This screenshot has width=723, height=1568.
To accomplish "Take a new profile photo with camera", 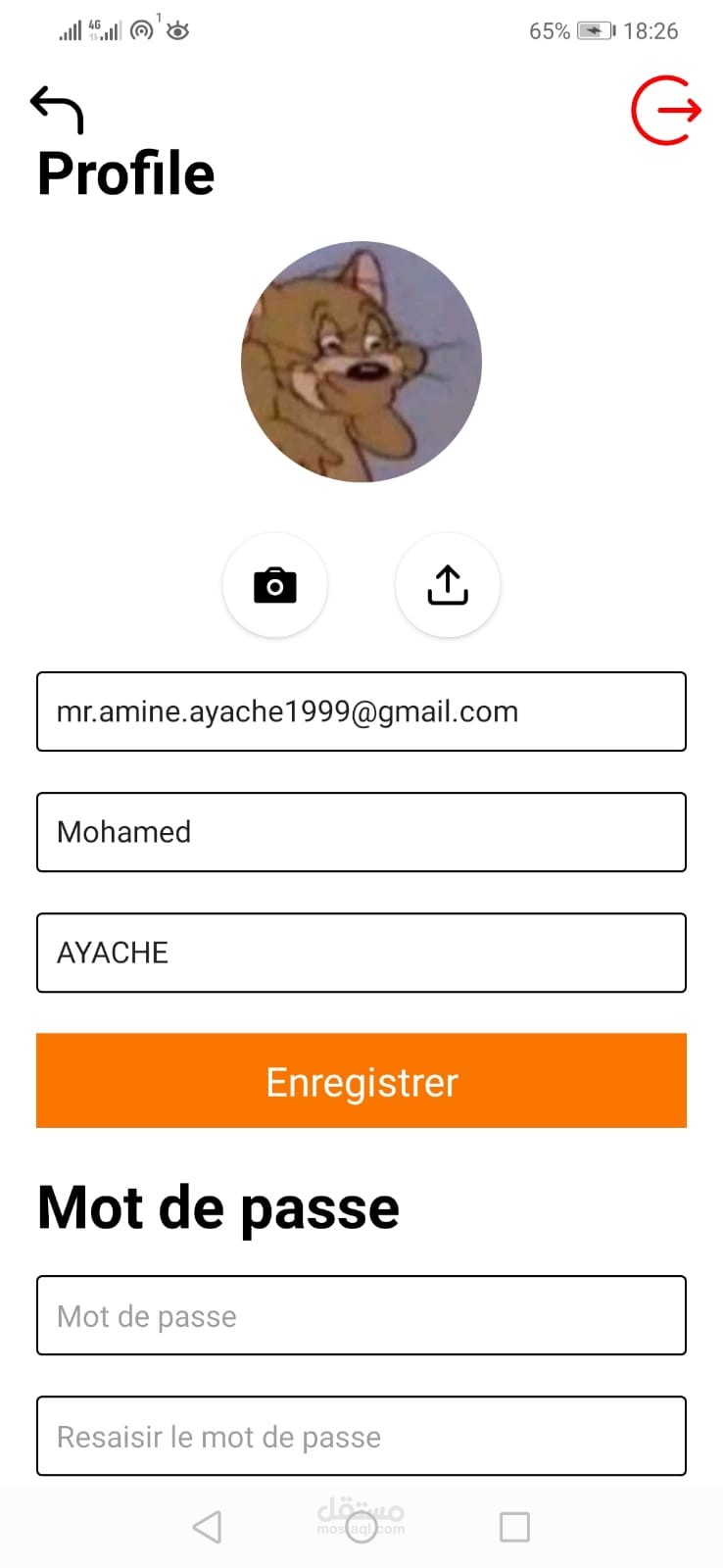I will point(275,585).
